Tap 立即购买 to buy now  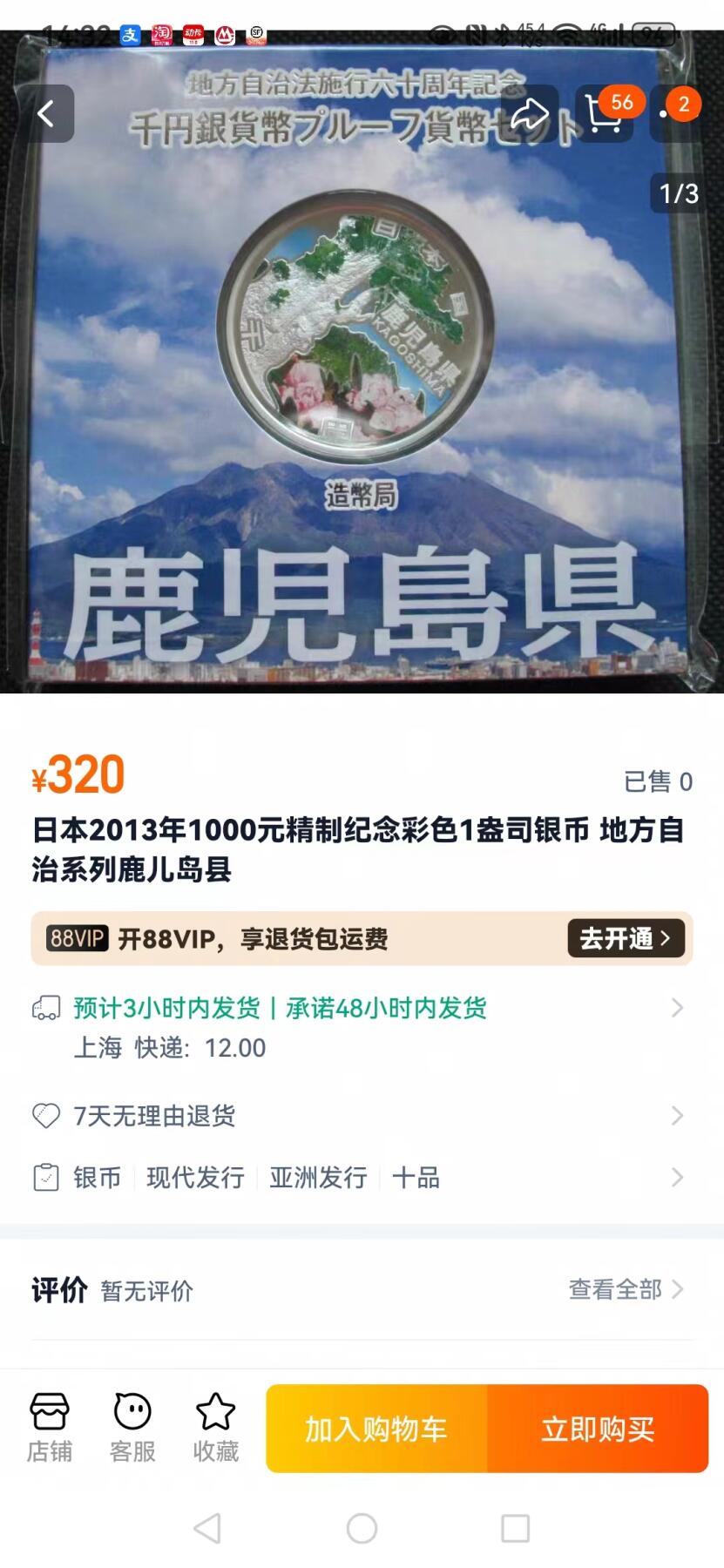pos(599,1428)
